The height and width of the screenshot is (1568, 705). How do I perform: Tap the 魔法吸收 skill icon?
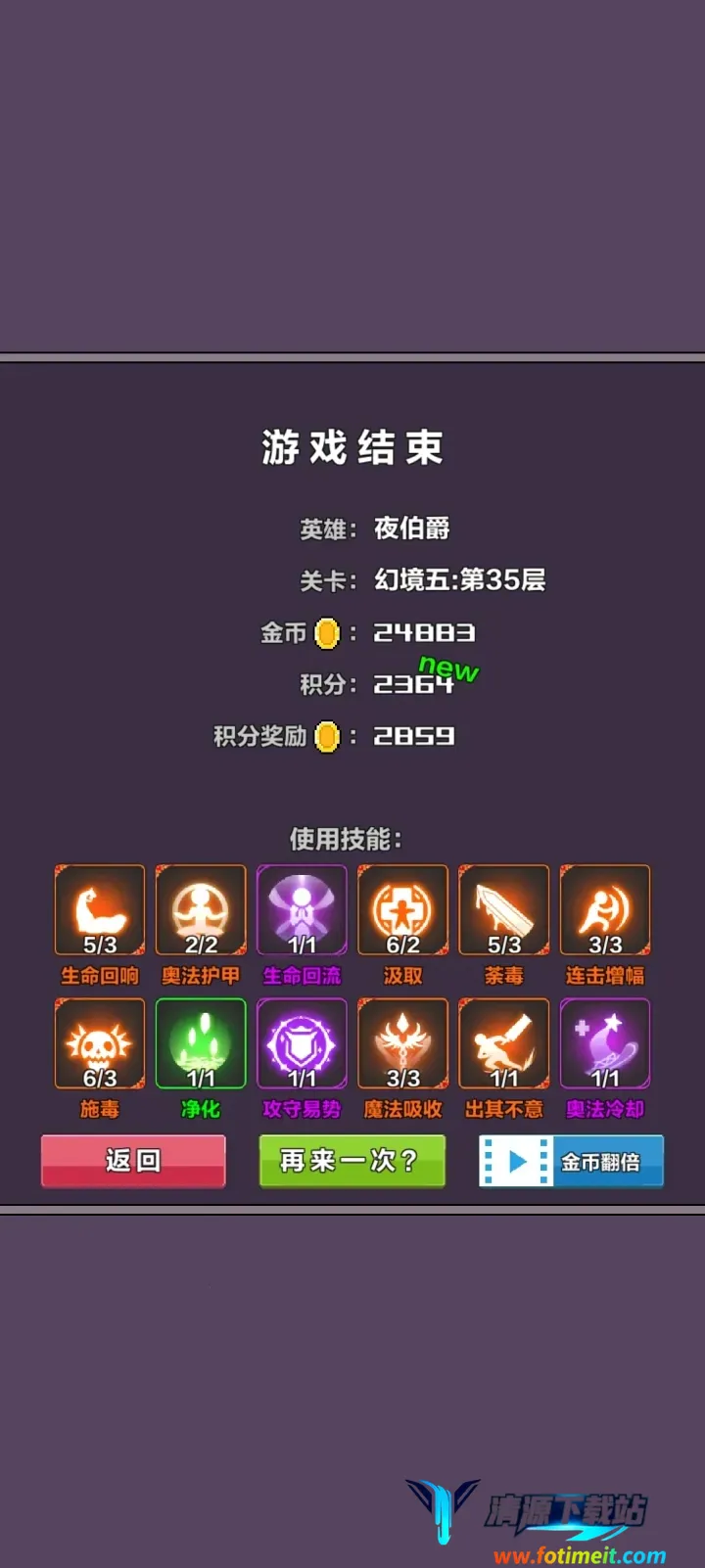[x=403, y=1043]
